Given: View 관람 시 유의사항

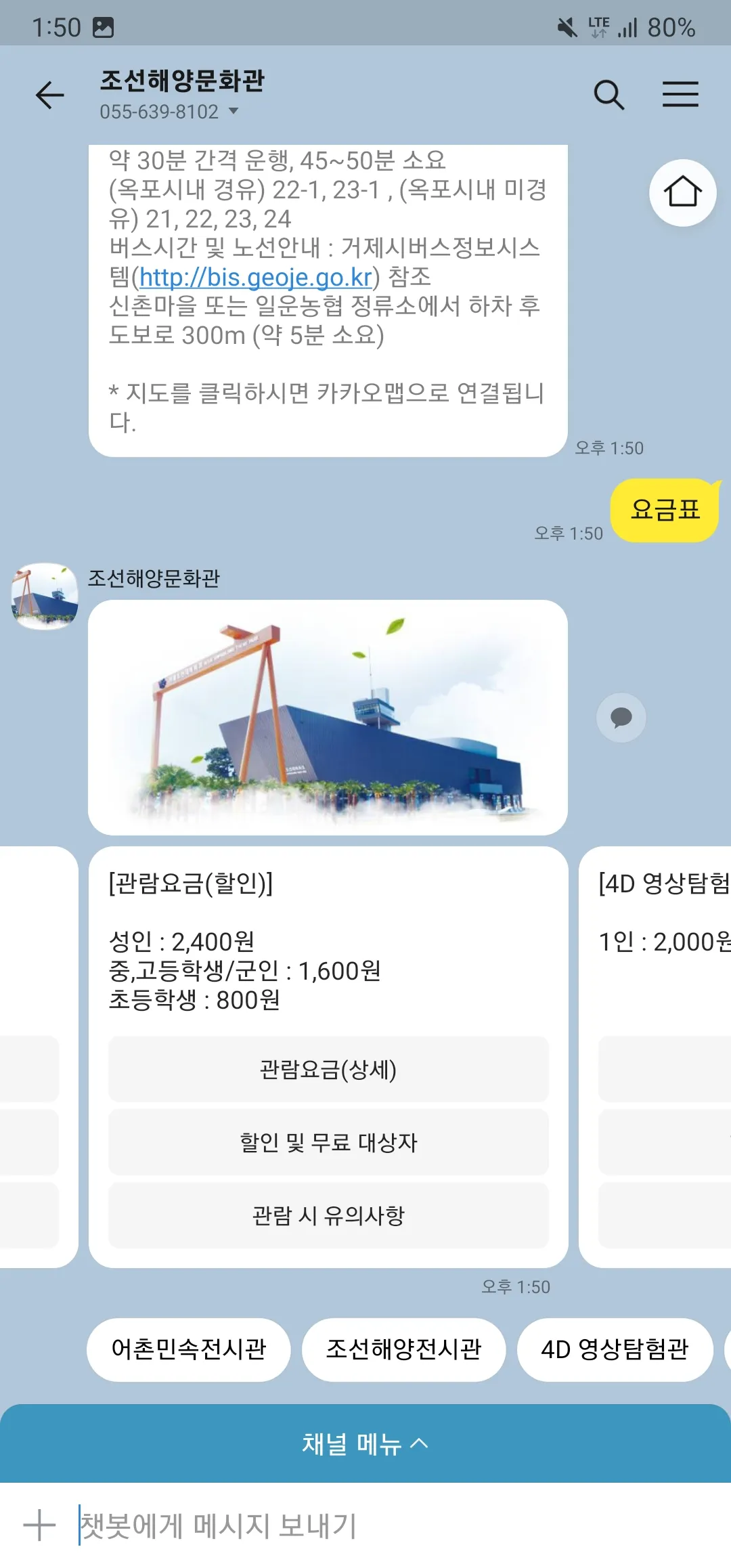Looking at the screenshot, I should click(x=328, y=1216).
